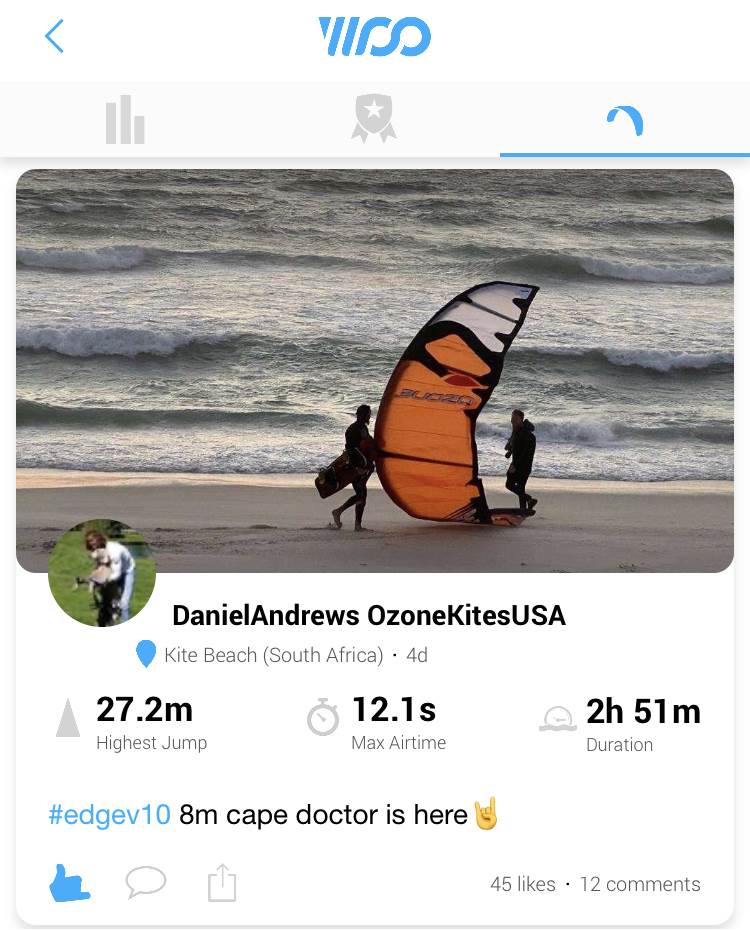This screenshot has height=930, width=750.
Task: Comment on the session post
Action: pos(146,883)
